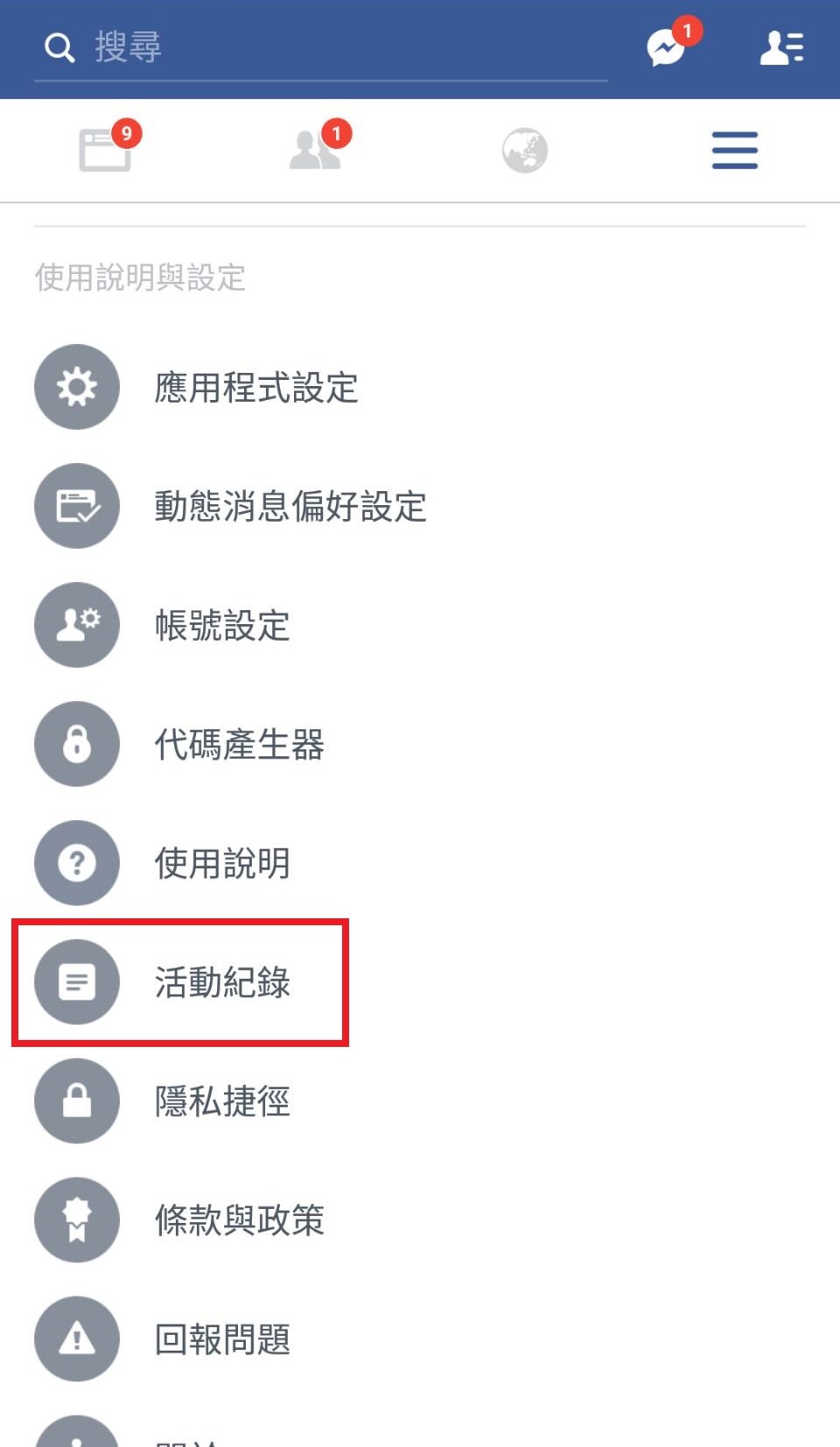Open 活動紀錄
The width and height of the screenshot is (840, 1447).
pos(221,982)
